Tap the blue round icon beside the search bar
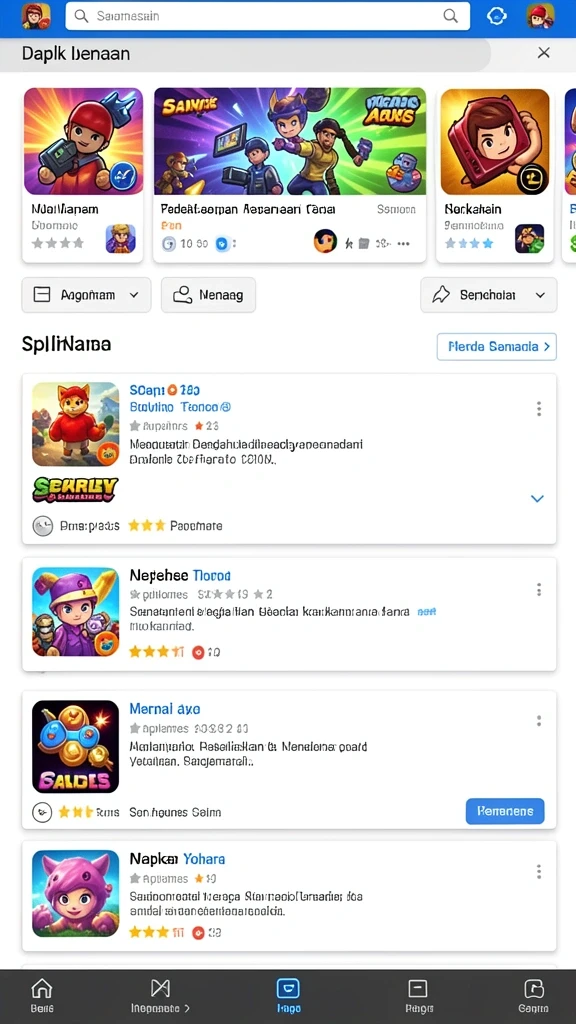576x1024 pixels. (497, 16)
